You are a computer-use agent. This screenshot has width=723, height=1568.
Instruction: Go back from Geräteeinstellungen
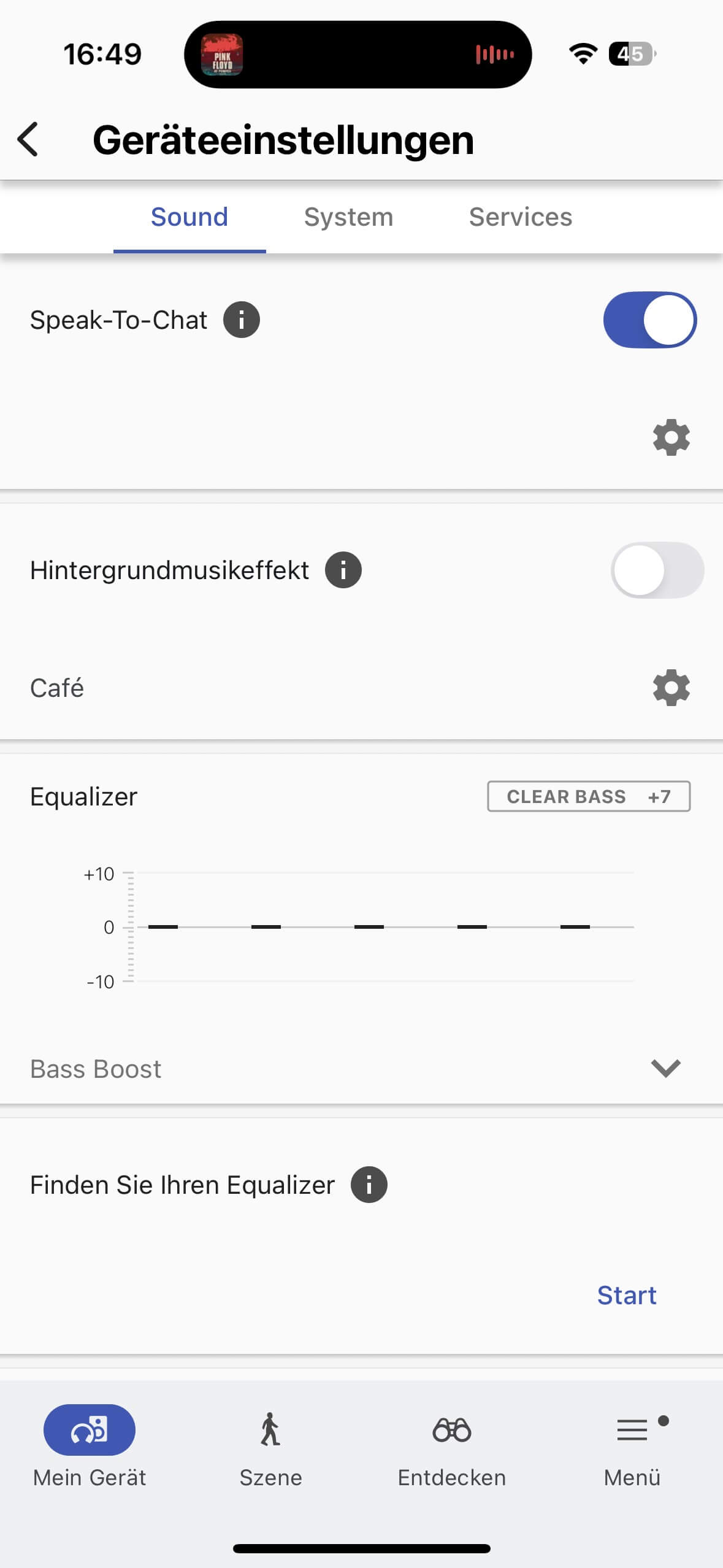[x=28, y=139]
